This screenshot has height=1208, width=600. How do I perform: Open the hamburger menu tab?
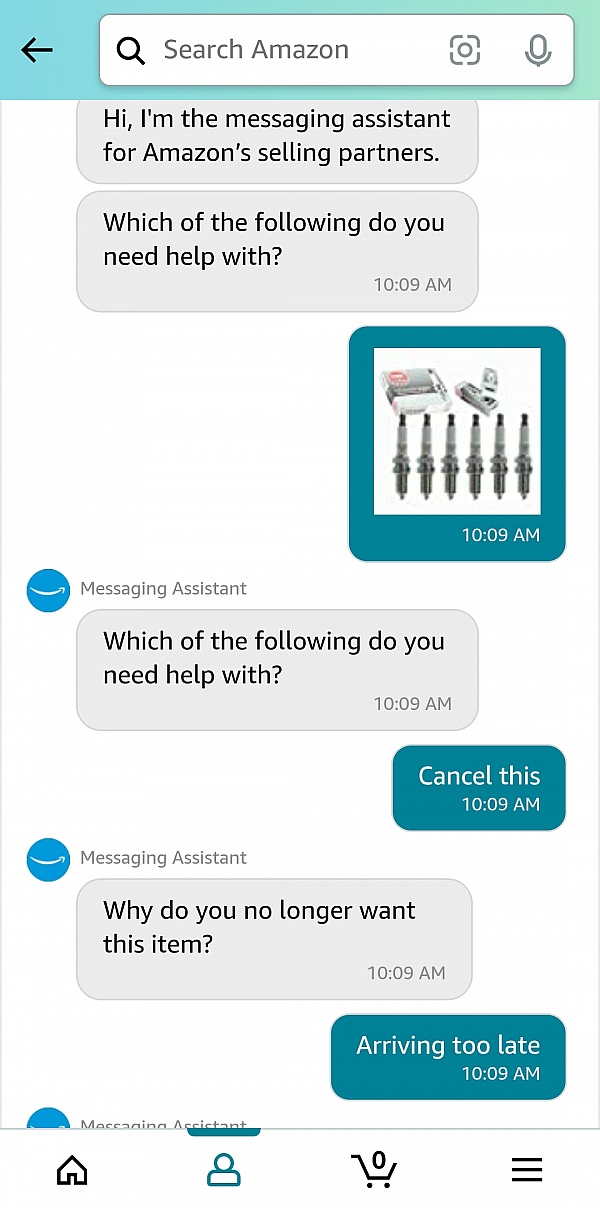pyautogui.click(x=526, y=1169)
